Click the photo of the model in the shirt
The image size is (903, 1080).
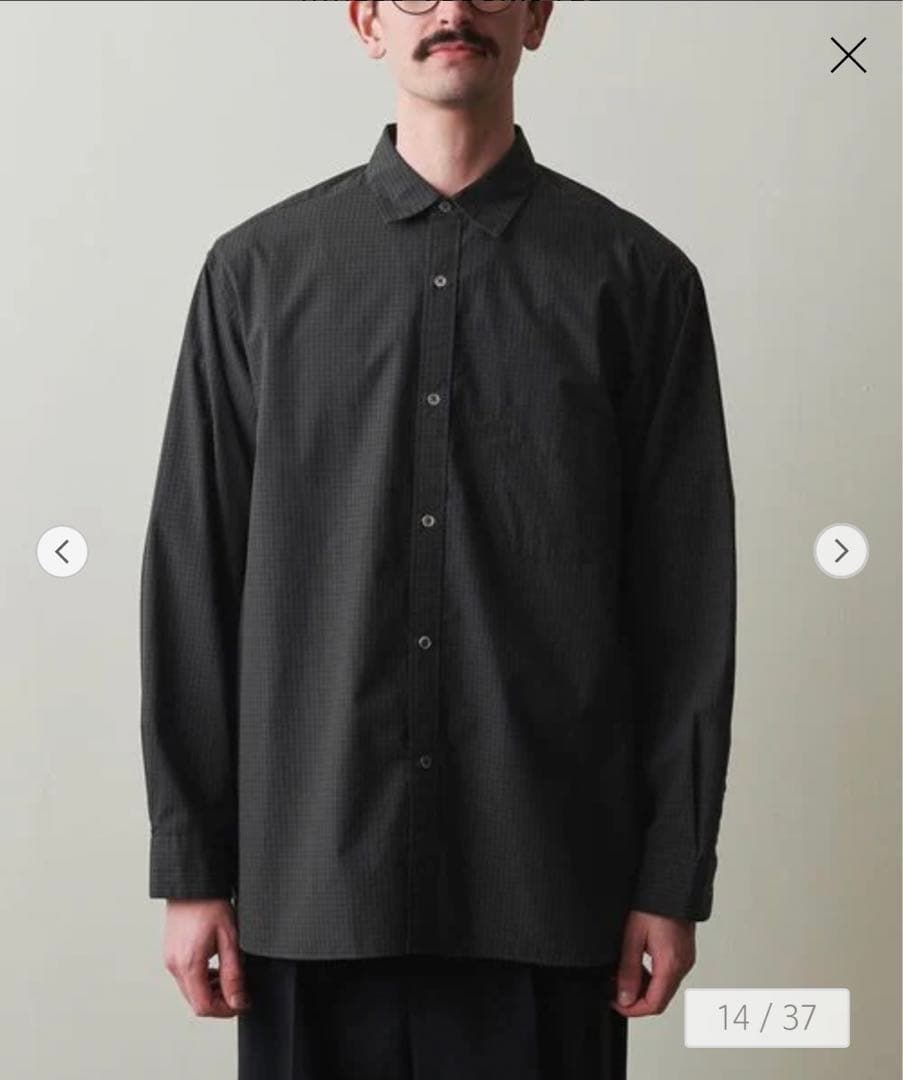450,500
